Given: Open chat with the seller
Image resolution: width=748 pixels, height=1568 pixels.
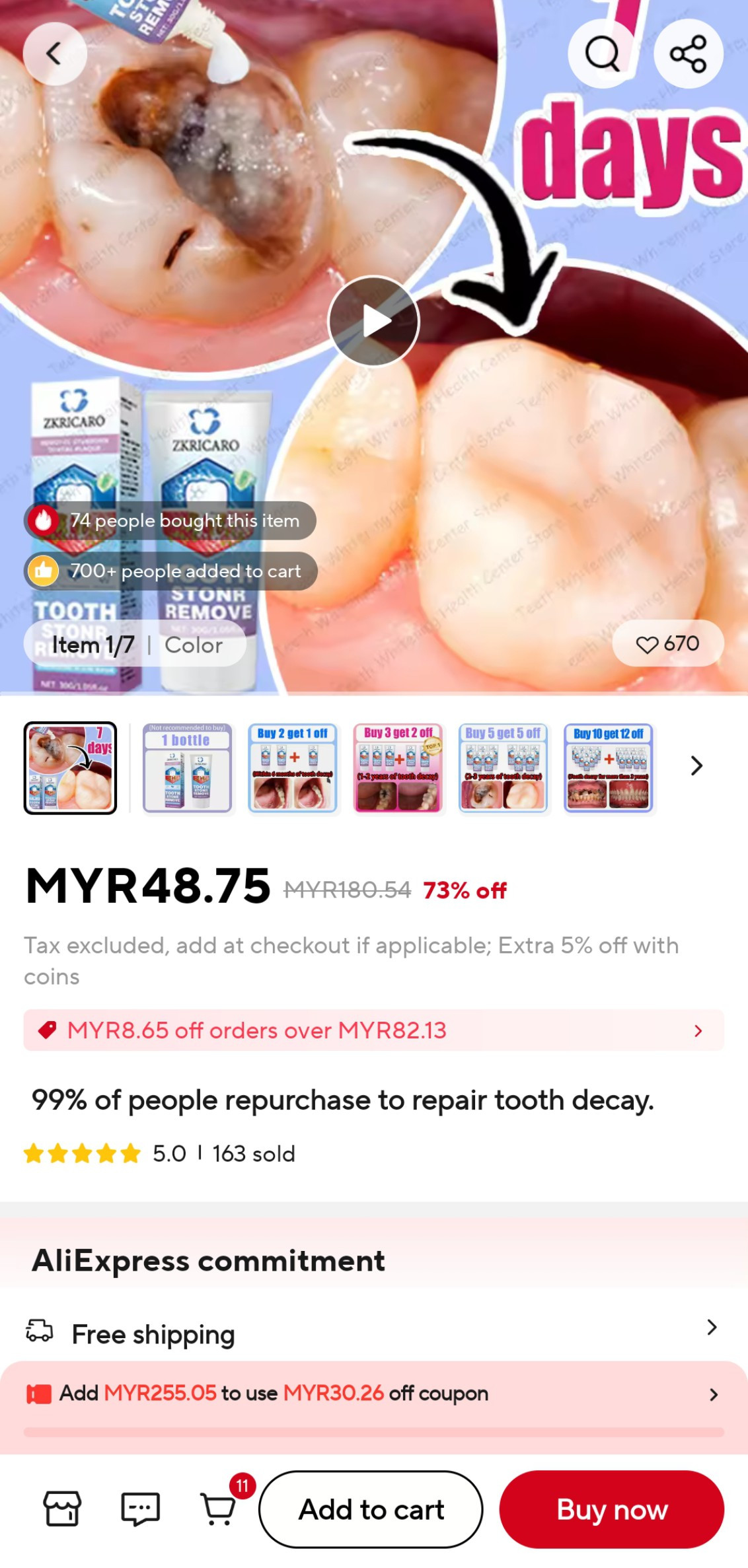Looking at the screenshot, I should 140,1509.
